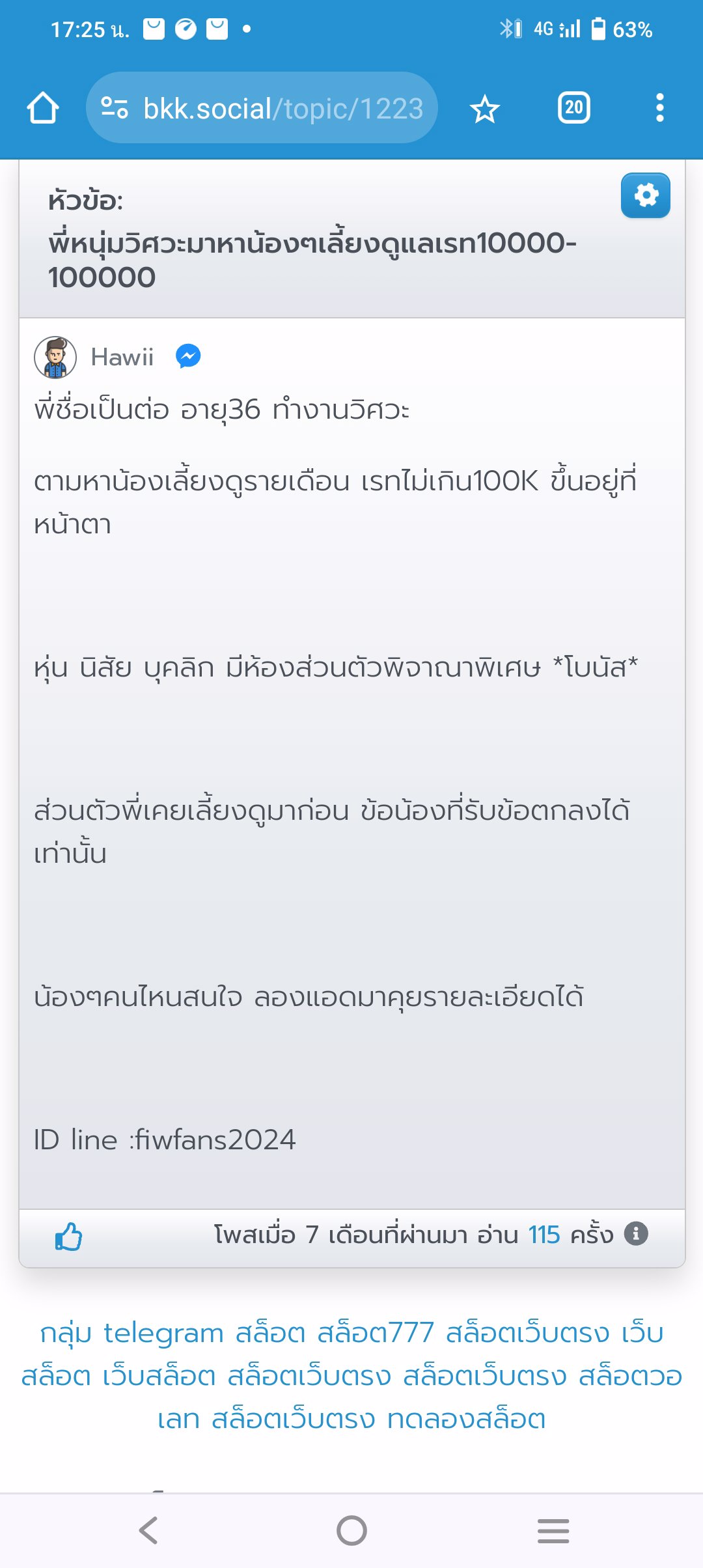Navigate back with the back arrow
This screenshot has width=703, height=1568.
pos(148,1531)
